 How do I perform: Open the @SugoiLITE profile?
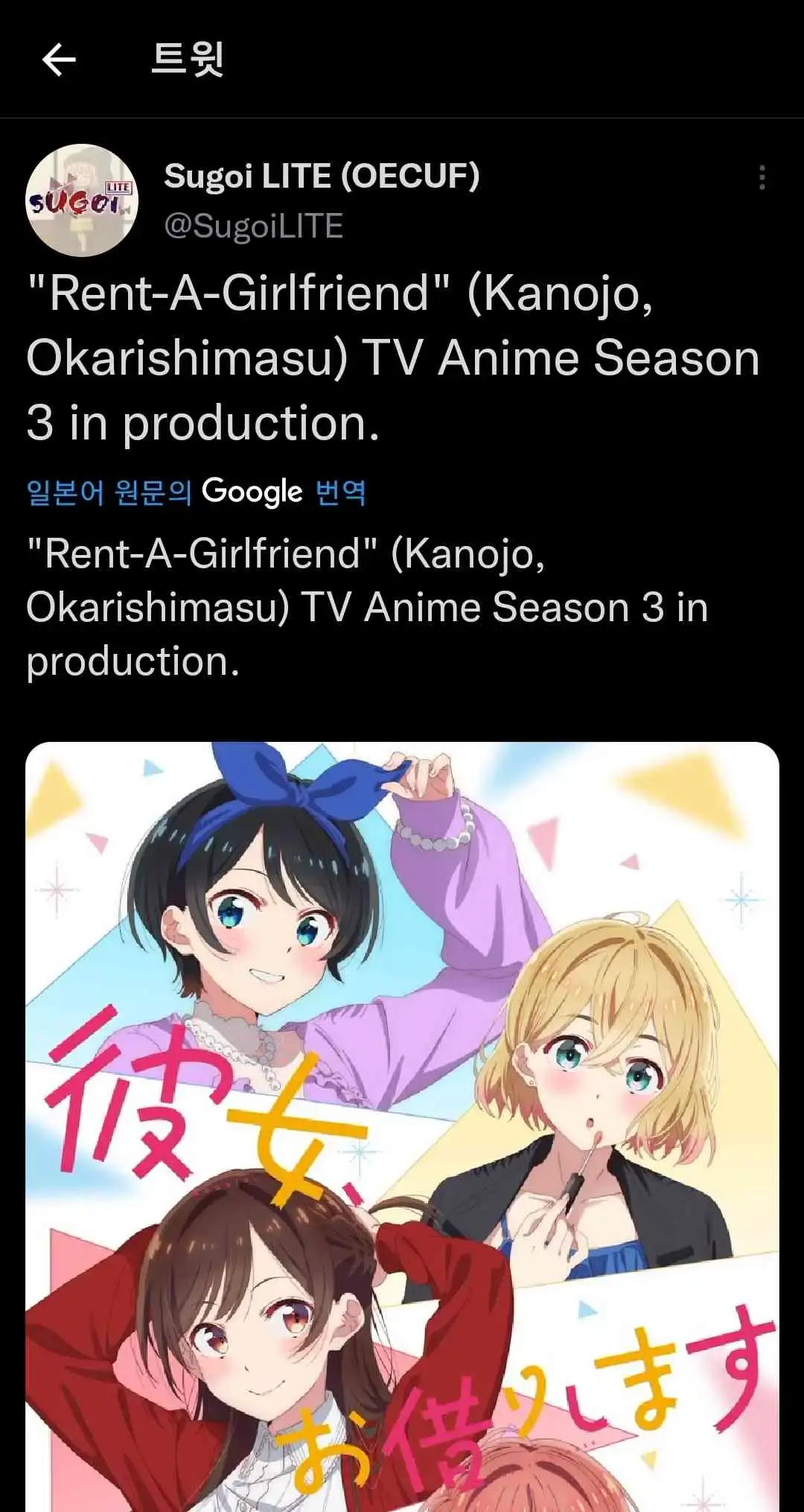[x=253, y=226]
